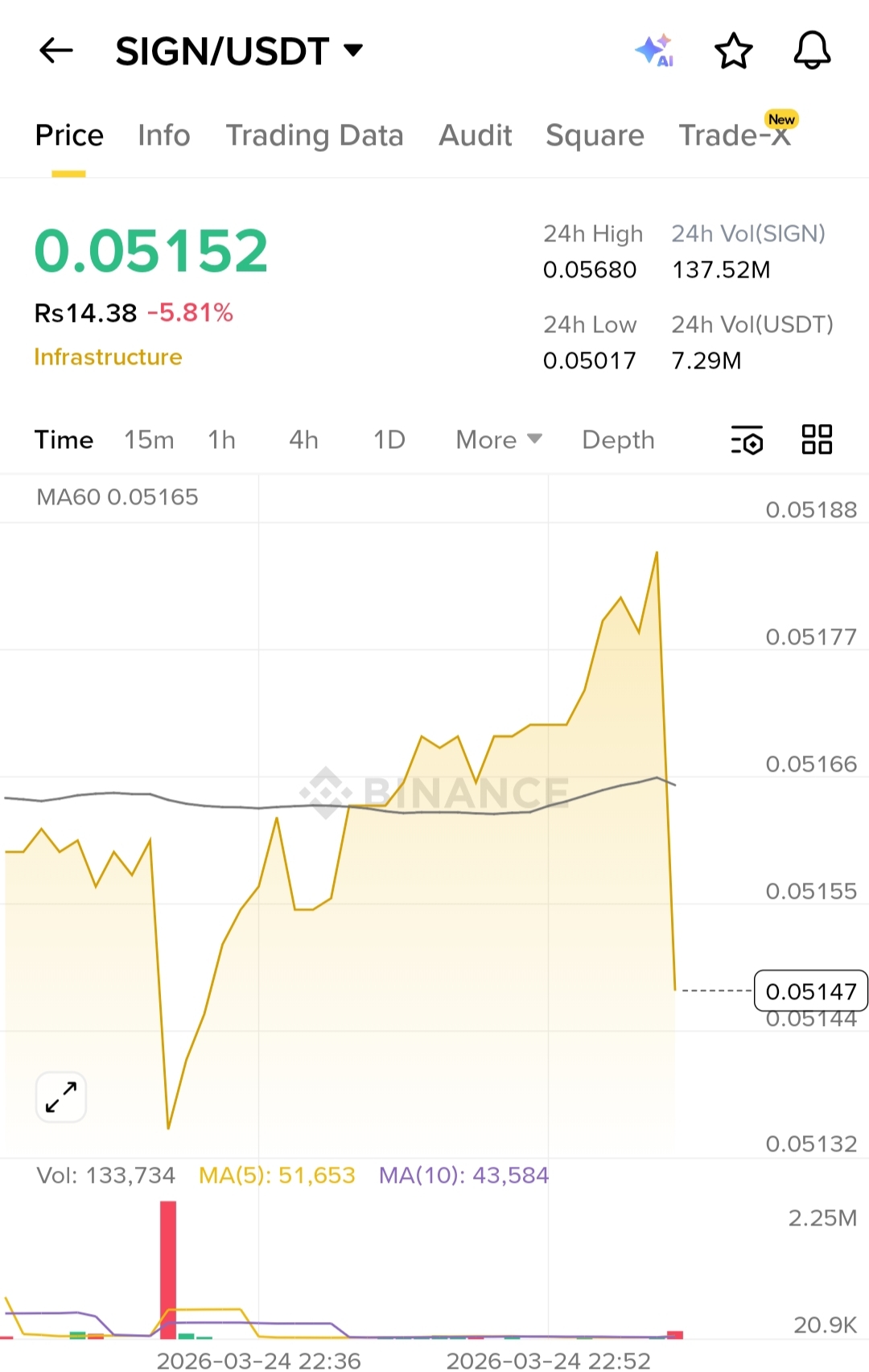The image size is (869, 1372).
Task: Switch chart to 4h interval
Action: (303, 440)
